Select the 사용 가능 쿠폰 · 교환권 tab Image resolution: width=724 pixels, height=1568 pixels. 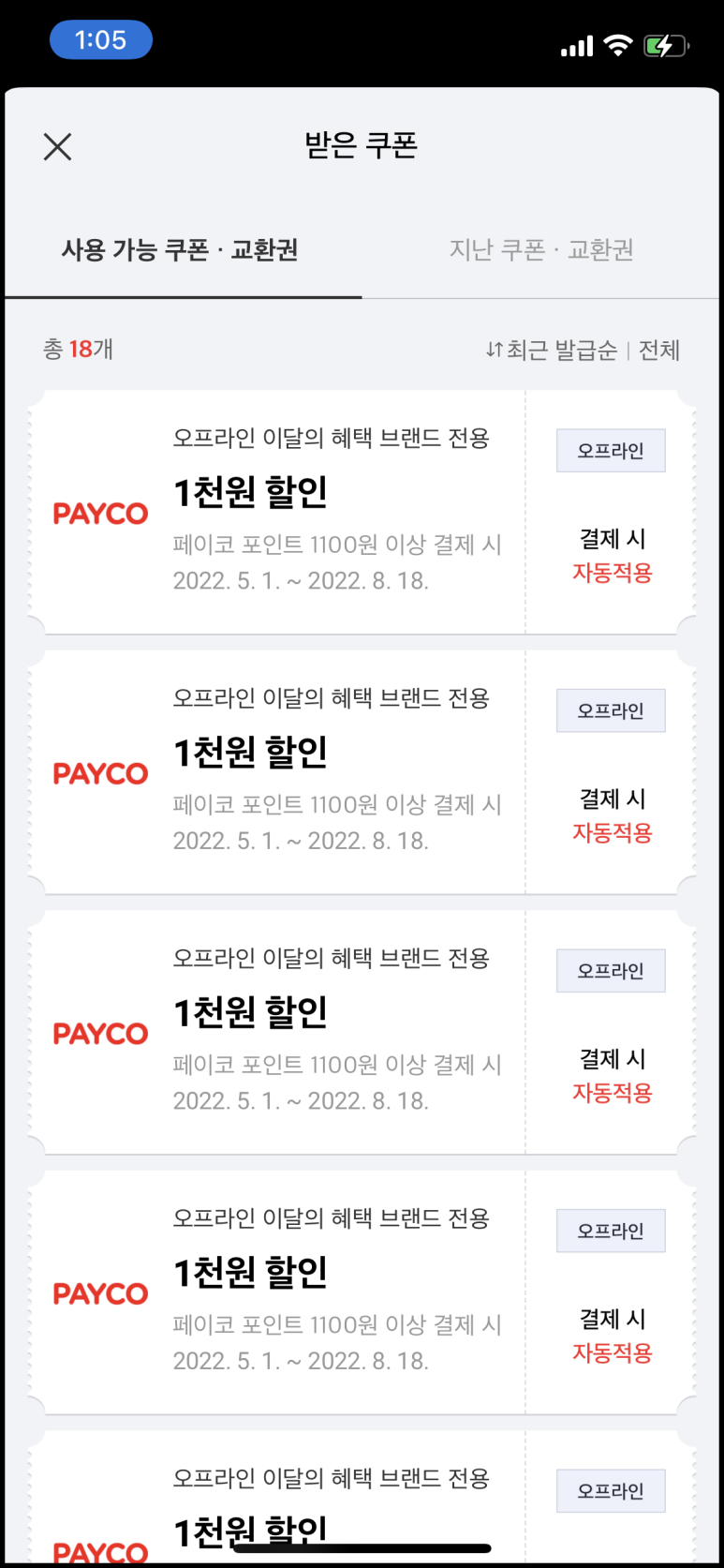180,250
